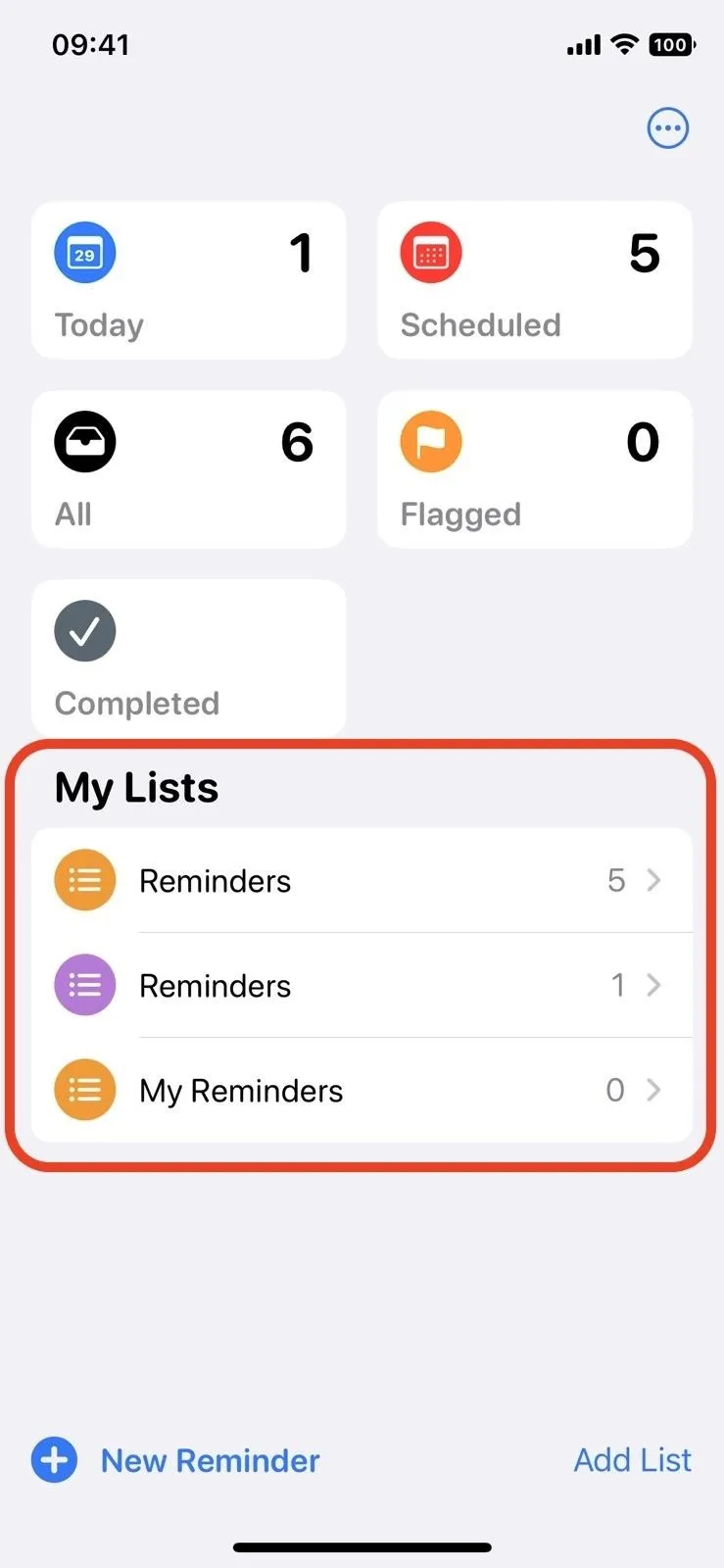Open the orange Reminders list with 5 items
Screen dimensions: 724x1568
pyautogui.click(x=362, y=880)
